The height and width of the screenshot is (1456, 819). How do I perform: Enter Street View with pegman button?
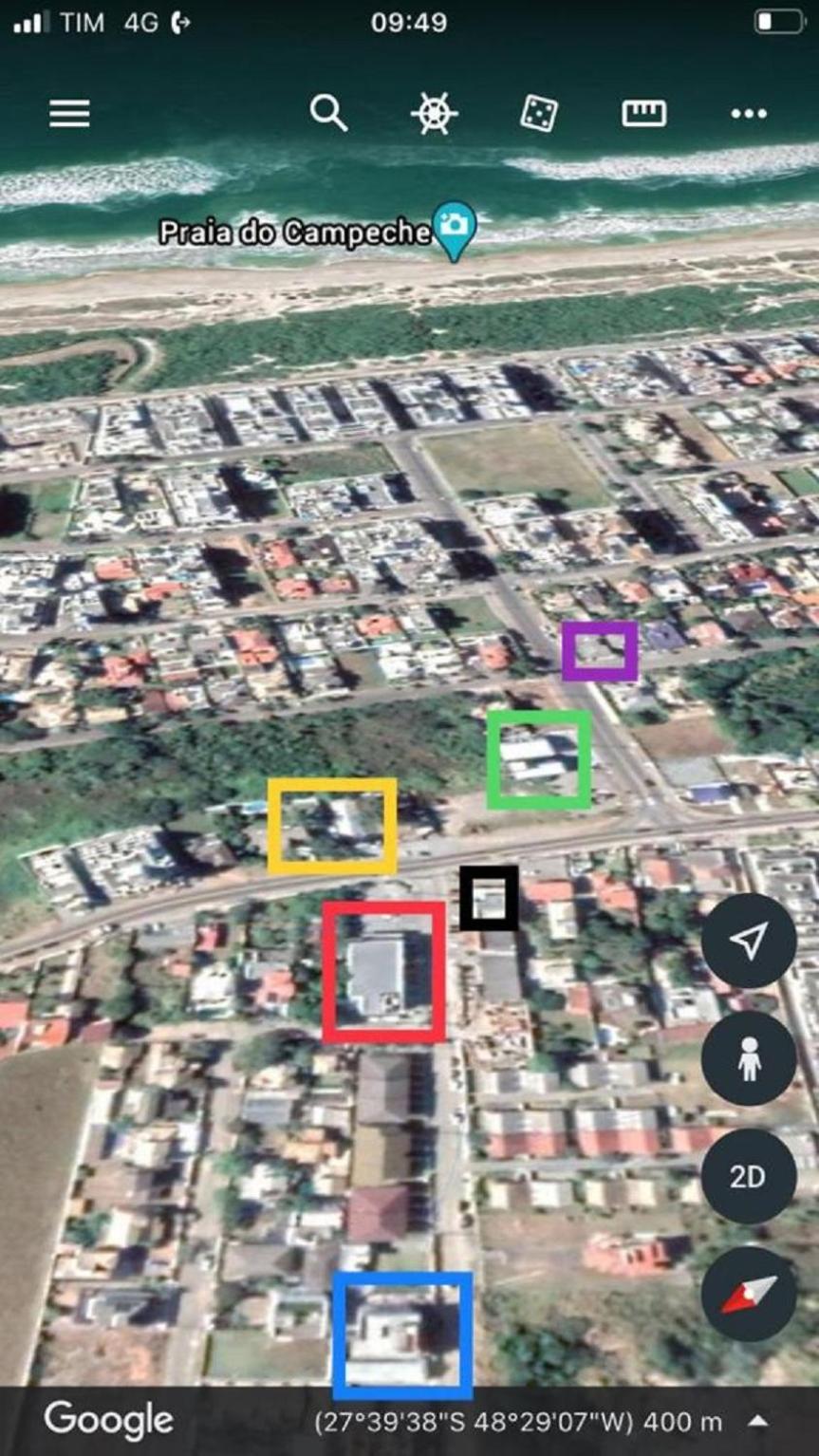coord(749,1058)
